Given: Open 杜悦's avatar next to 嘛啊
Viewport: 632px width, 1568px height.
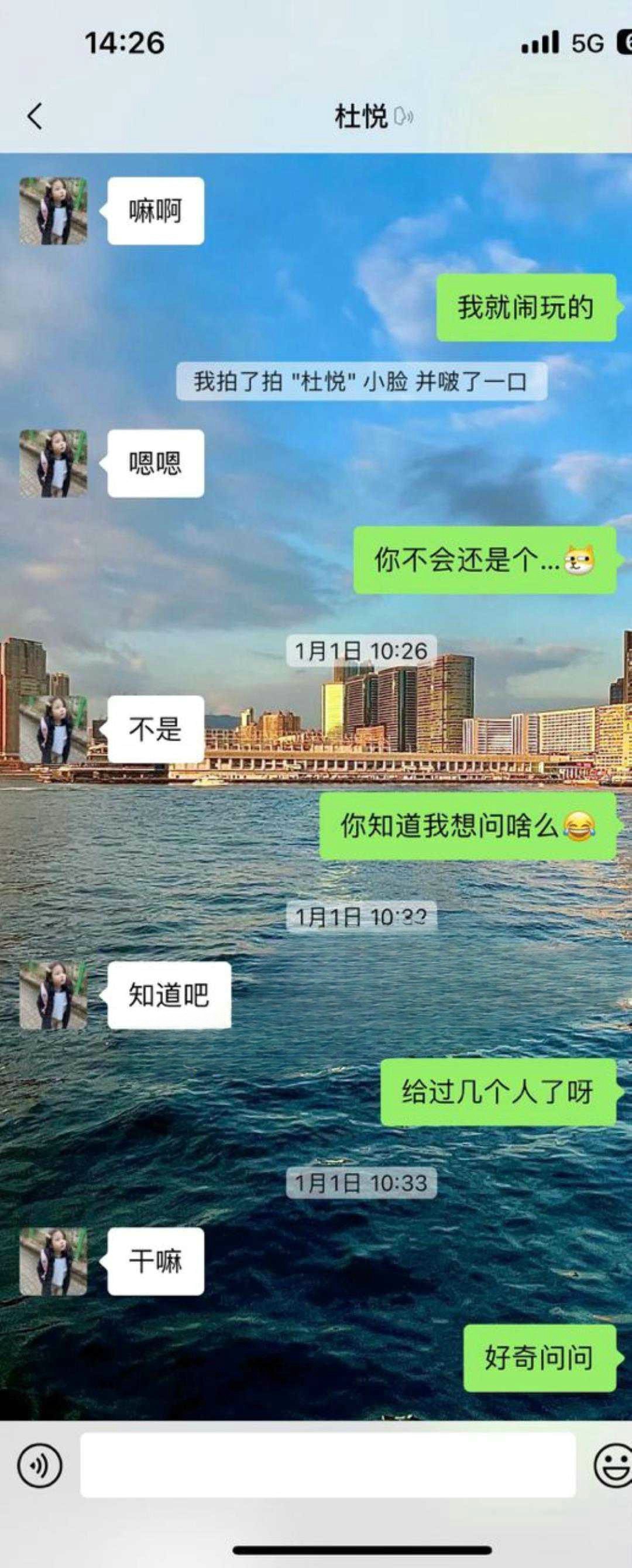Looking at the screenshot, I should click(x=53, y=211).
